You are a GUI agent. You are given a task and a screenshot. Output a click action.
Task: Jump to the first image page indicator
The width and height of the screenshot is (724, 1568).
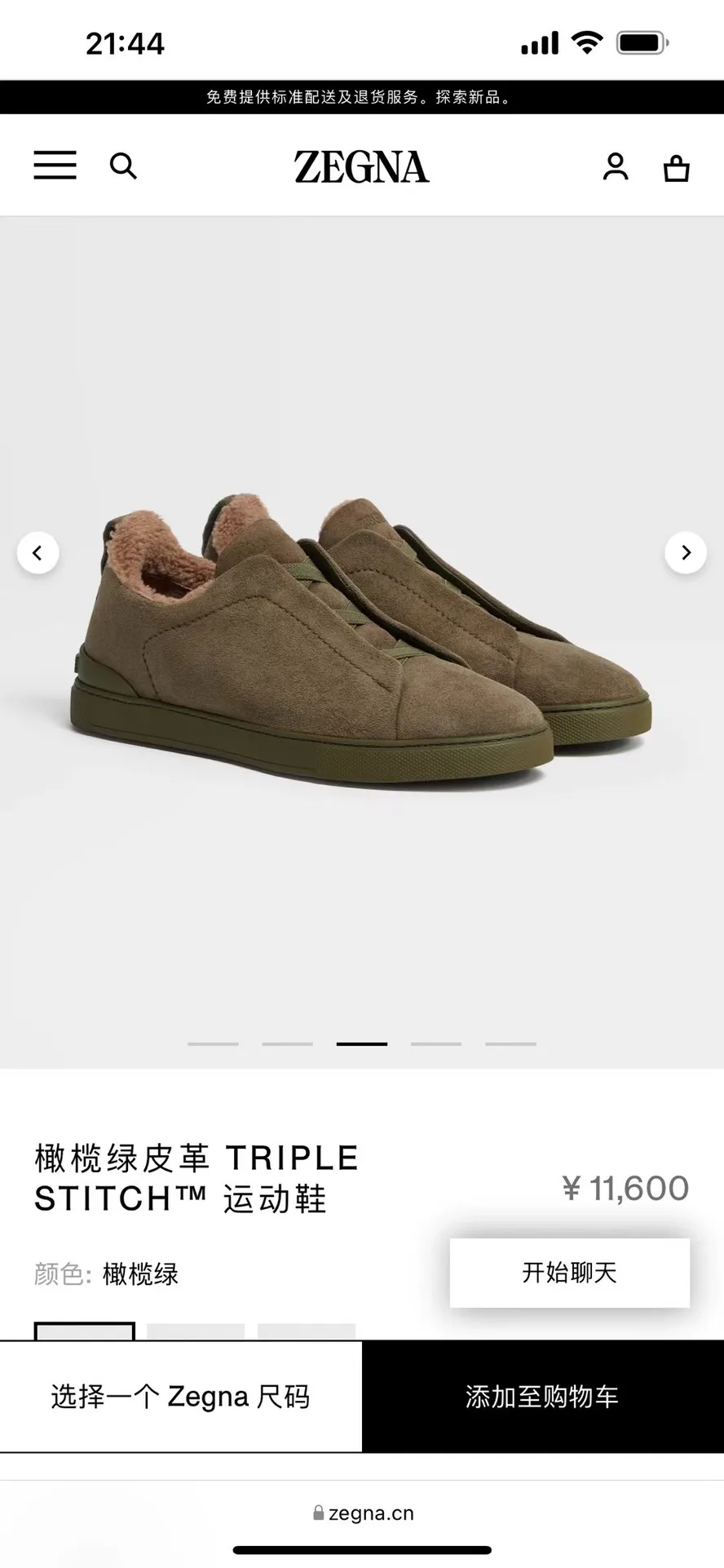pyautogui.click(x=213, y=1044)
